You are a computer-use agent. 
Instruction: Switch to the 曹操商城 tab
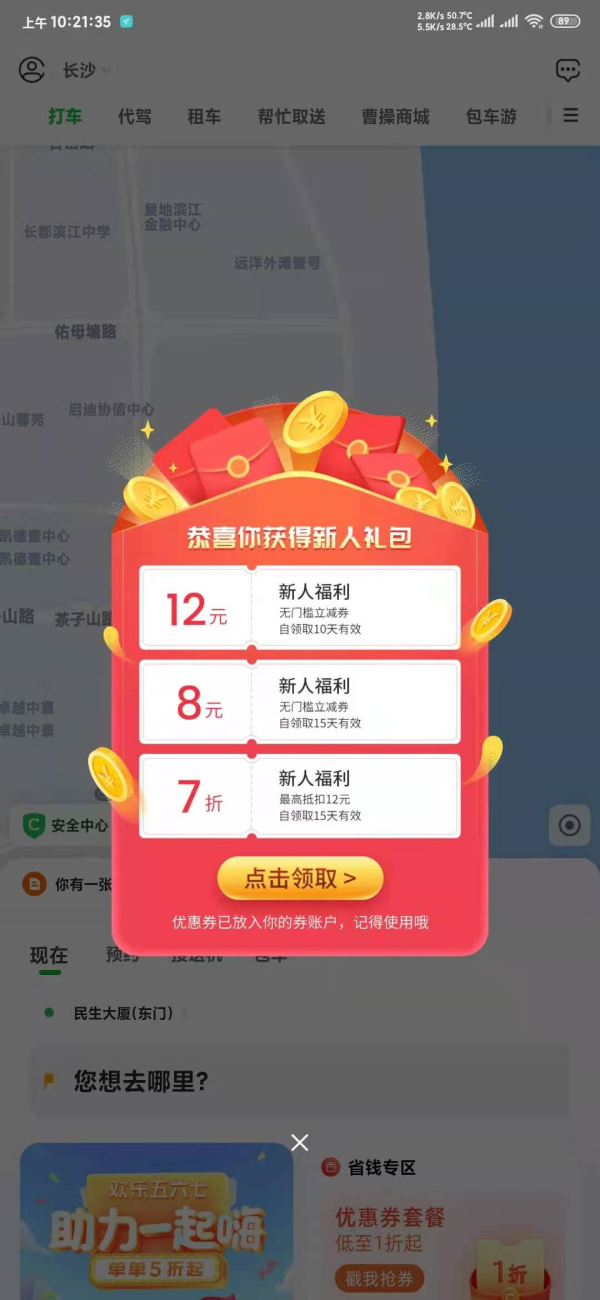(x=395, y=116)
